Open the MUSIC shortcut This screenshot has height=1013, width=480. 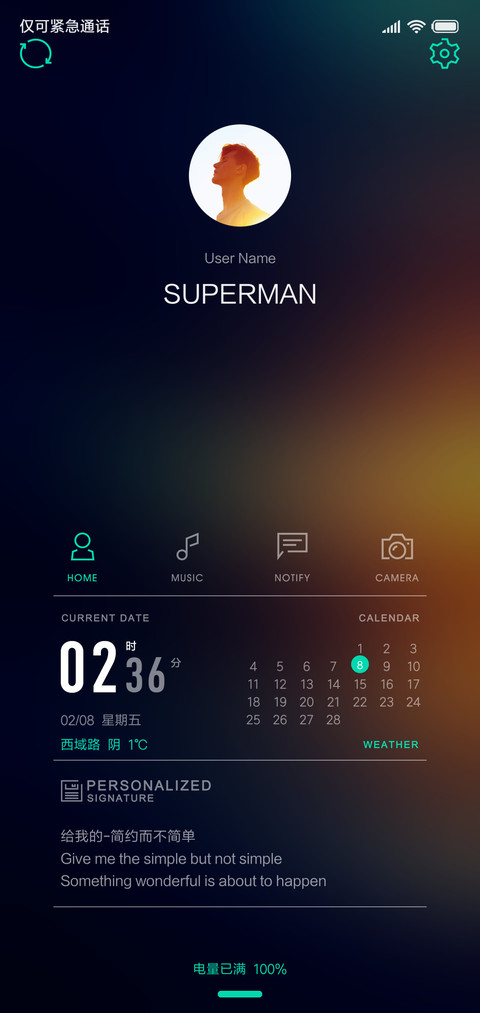[187, 557]
